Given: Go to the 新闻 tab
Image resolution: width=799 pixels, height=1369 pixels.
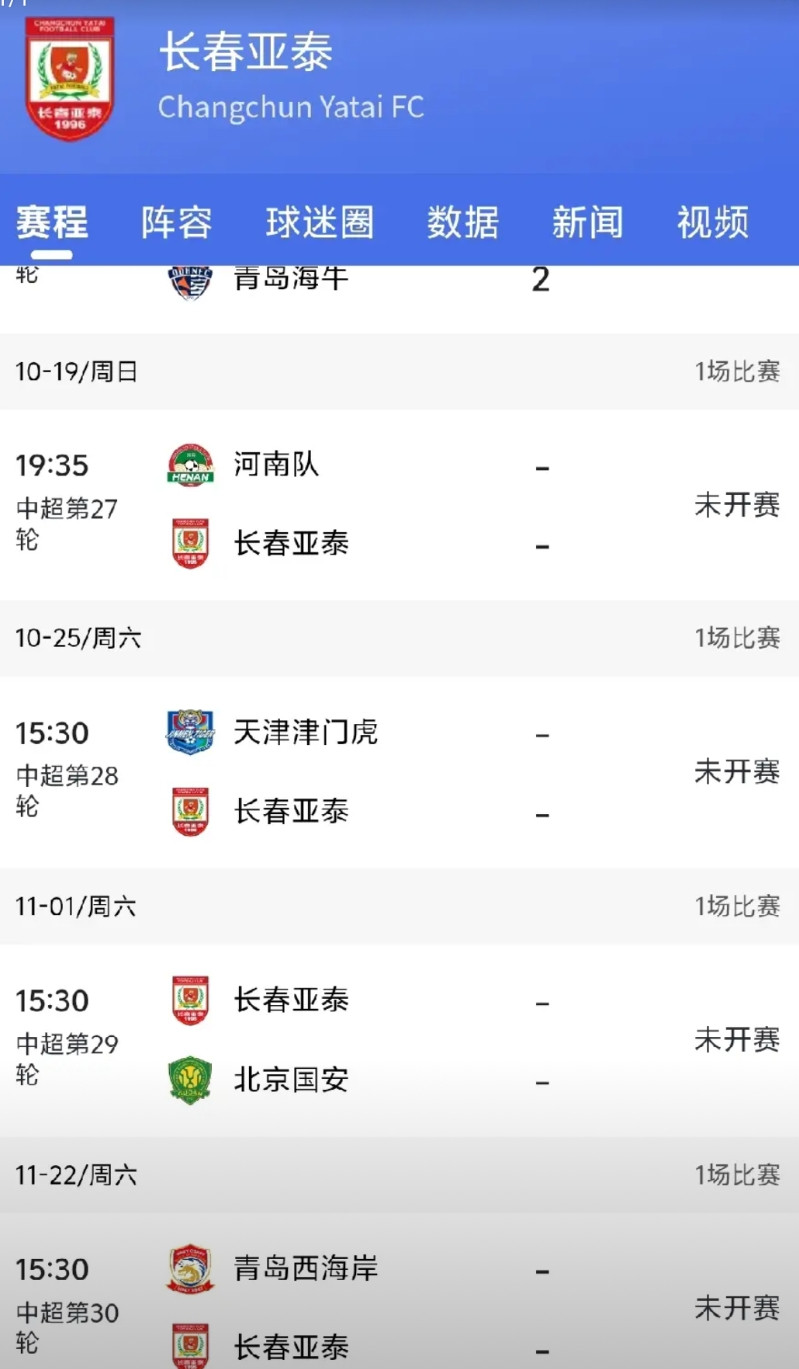Looking at the screenshot, I should tap(588, 222).
